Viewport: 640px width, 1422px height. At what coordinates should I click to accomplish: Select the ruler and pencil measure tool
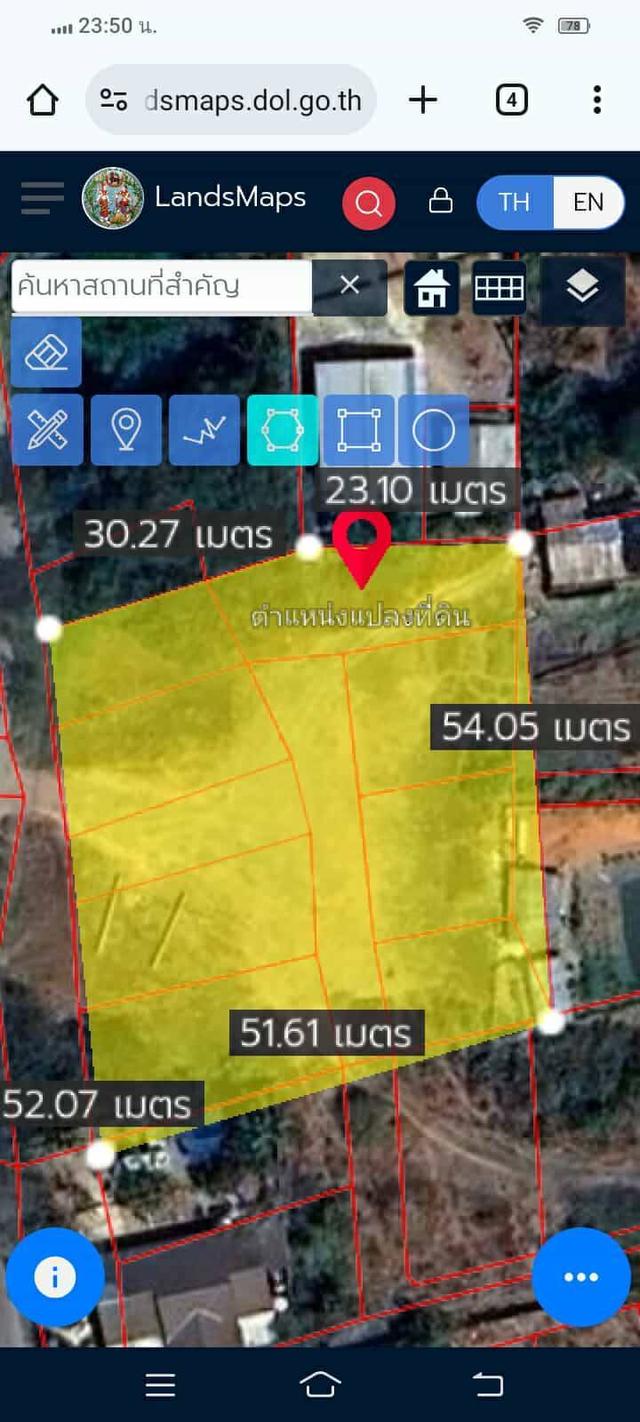46,430
